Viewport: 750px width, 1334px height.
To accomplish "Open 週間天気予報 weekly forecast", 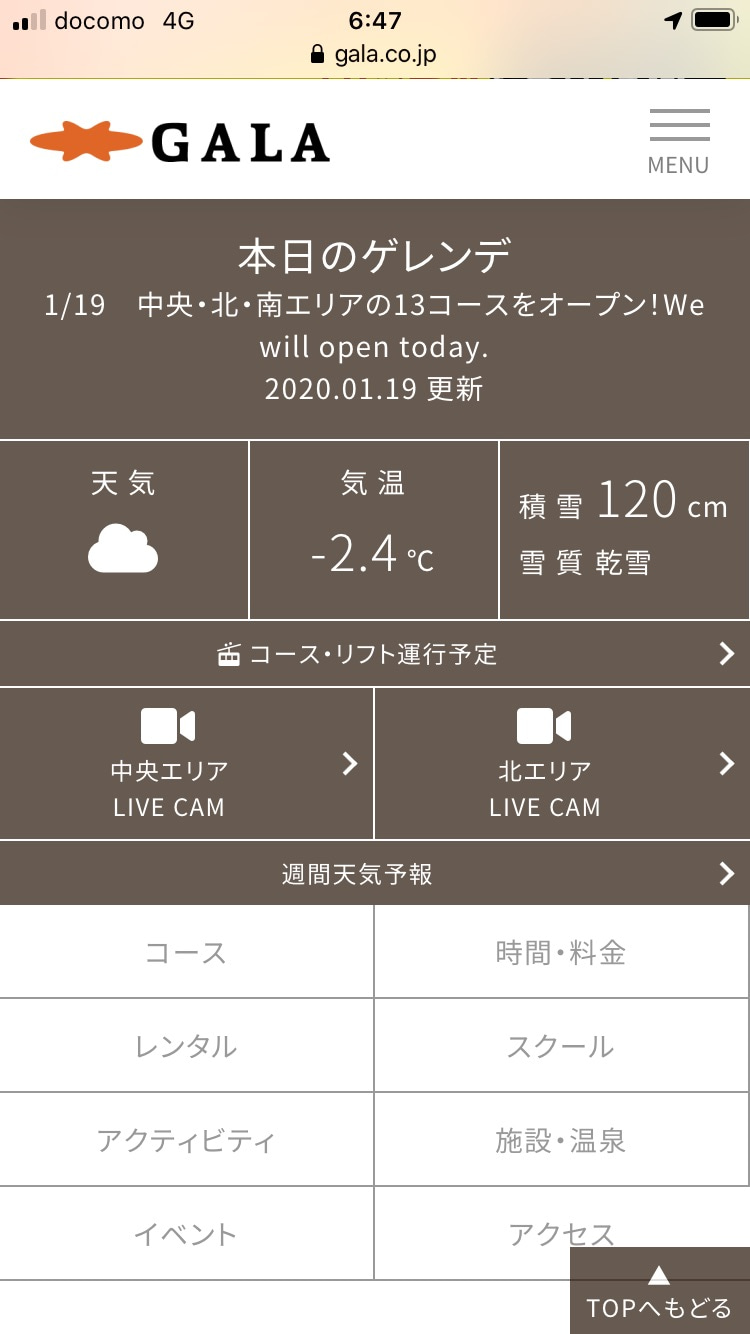I will coord(374,874).
